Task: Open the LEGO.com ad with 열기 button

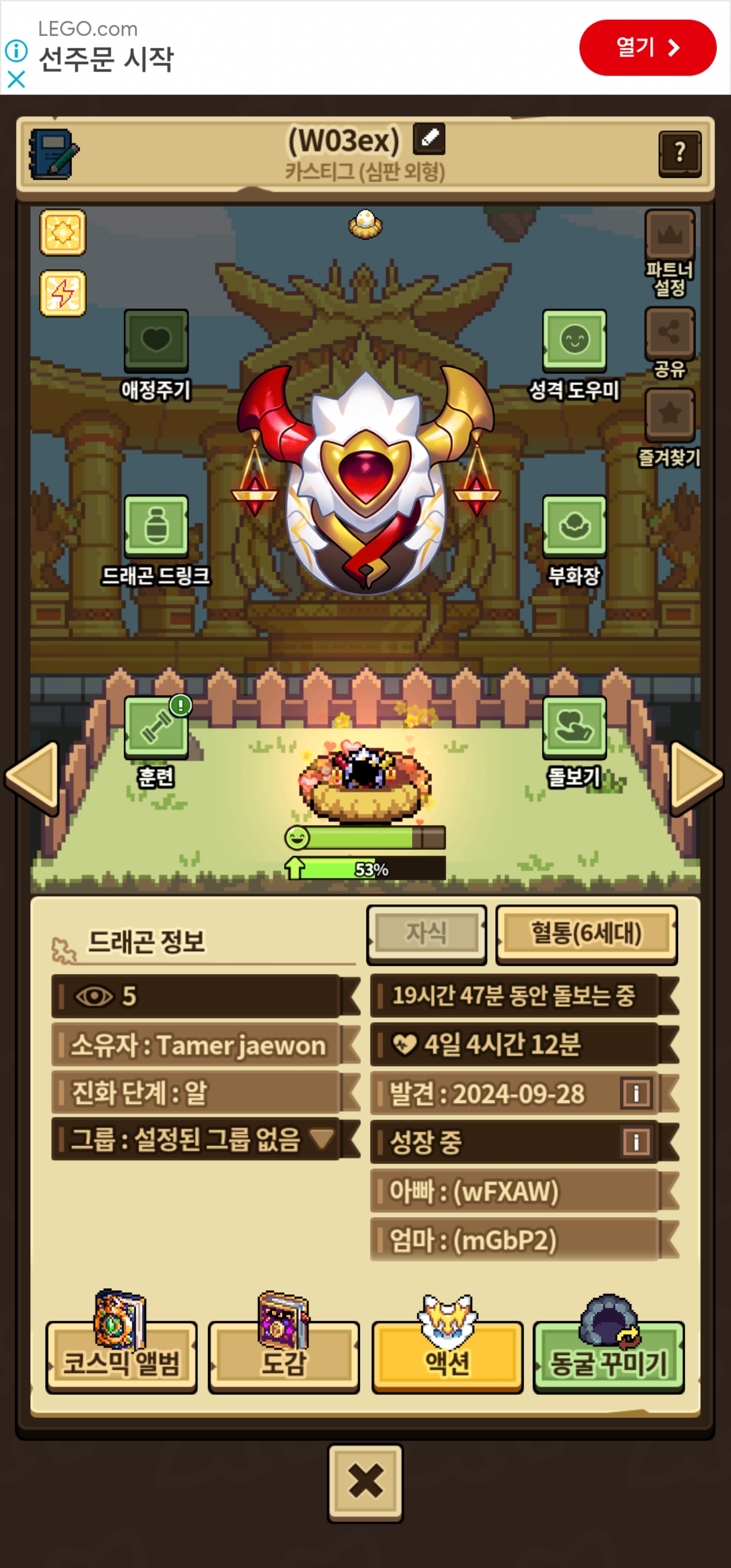Action: click(647, 48)
